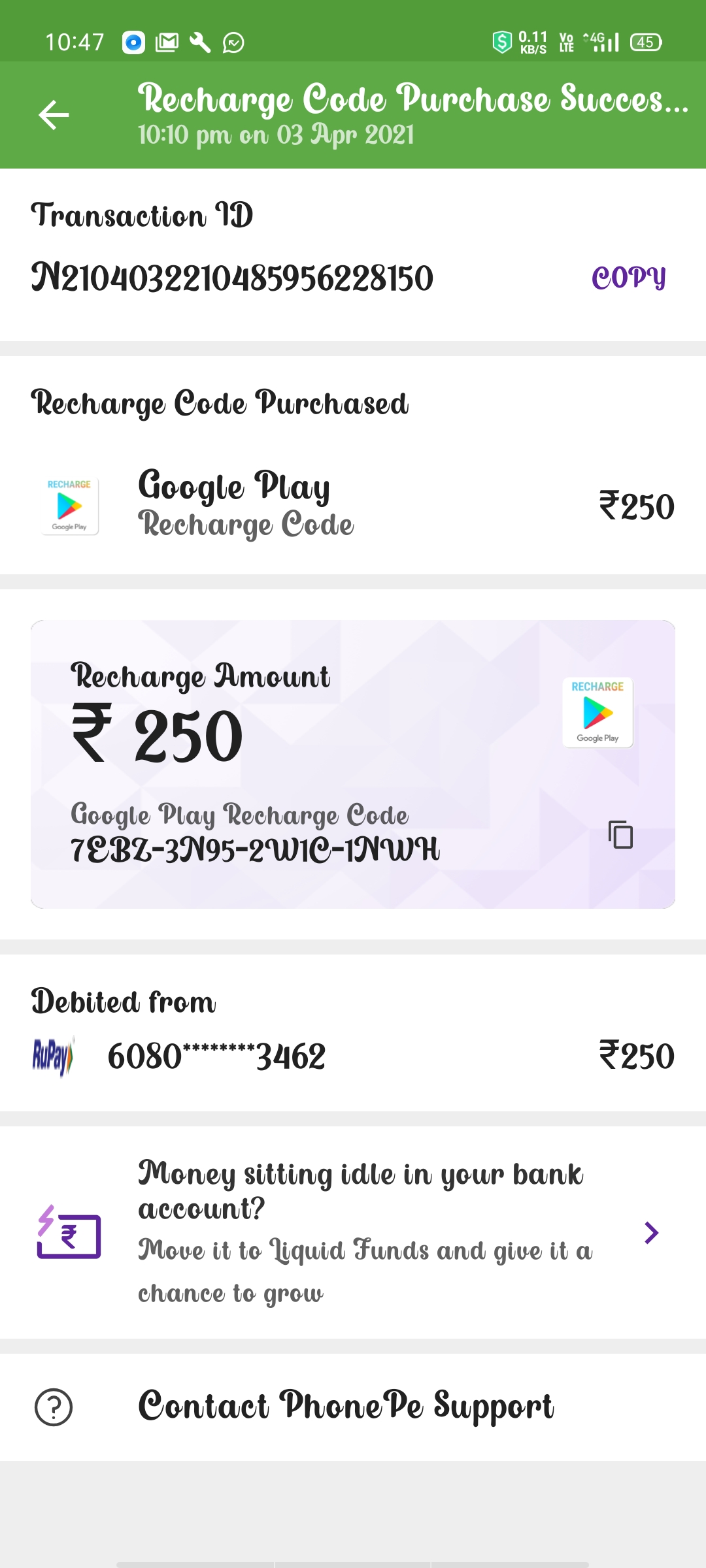Viewport: 706px width, 1568px height.
Task: Copy the Google Play recharge code
Action: point(620,834)
